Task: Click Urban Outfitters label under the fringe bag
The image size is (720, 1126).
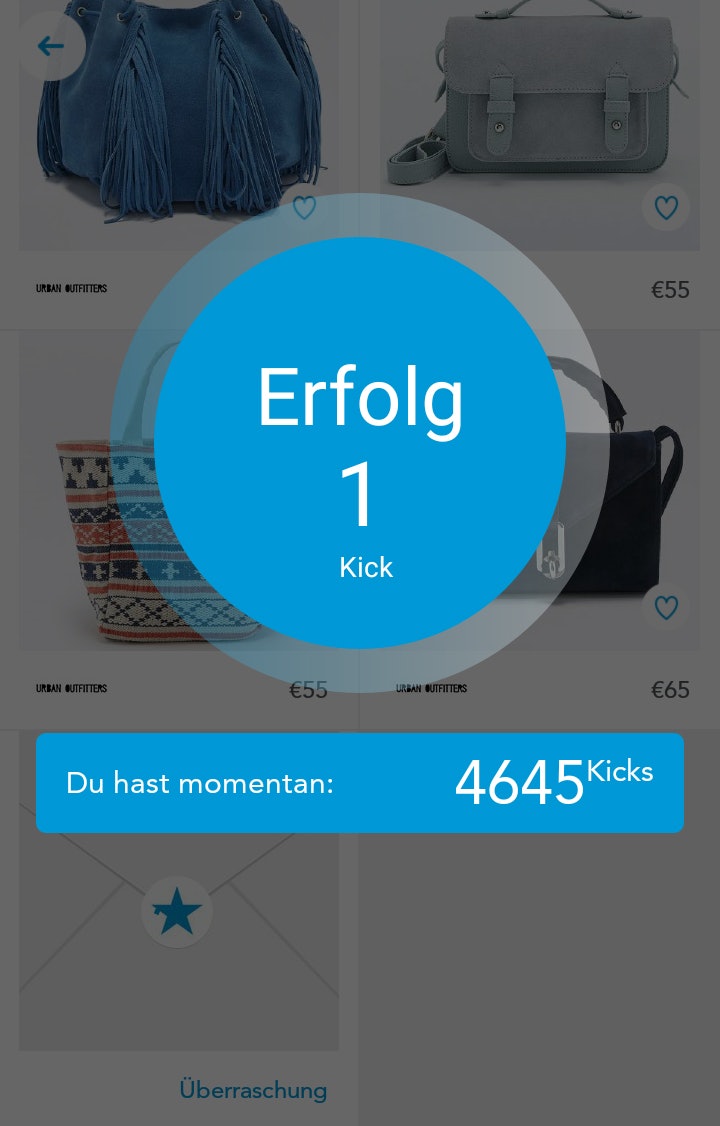Action: click(x=71, y=289)
